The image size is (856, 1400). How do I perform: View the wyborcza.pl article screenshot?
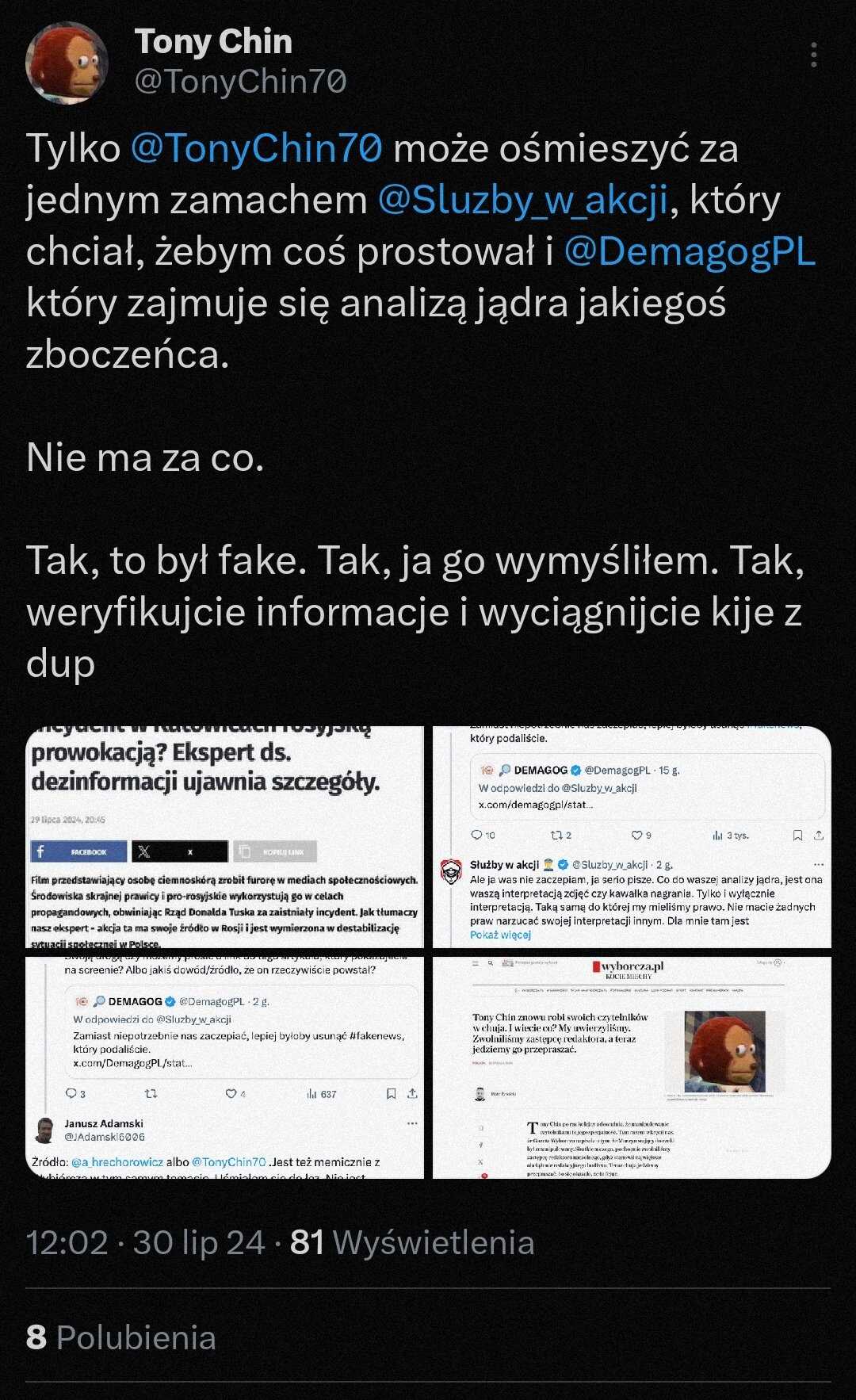coord(632,1067)
